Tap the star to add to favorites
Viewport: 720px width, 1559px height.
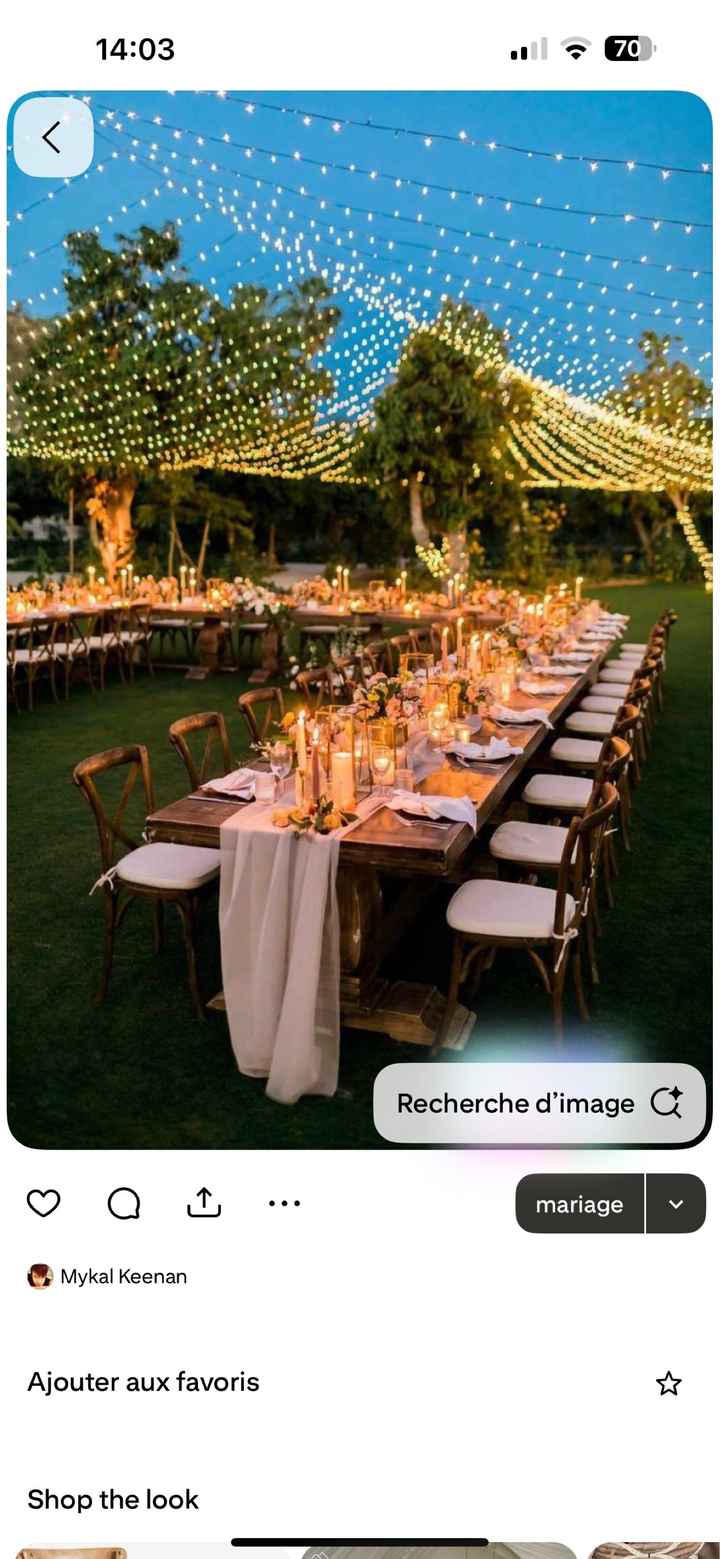pyautogui.click(x=668, y=1383)
